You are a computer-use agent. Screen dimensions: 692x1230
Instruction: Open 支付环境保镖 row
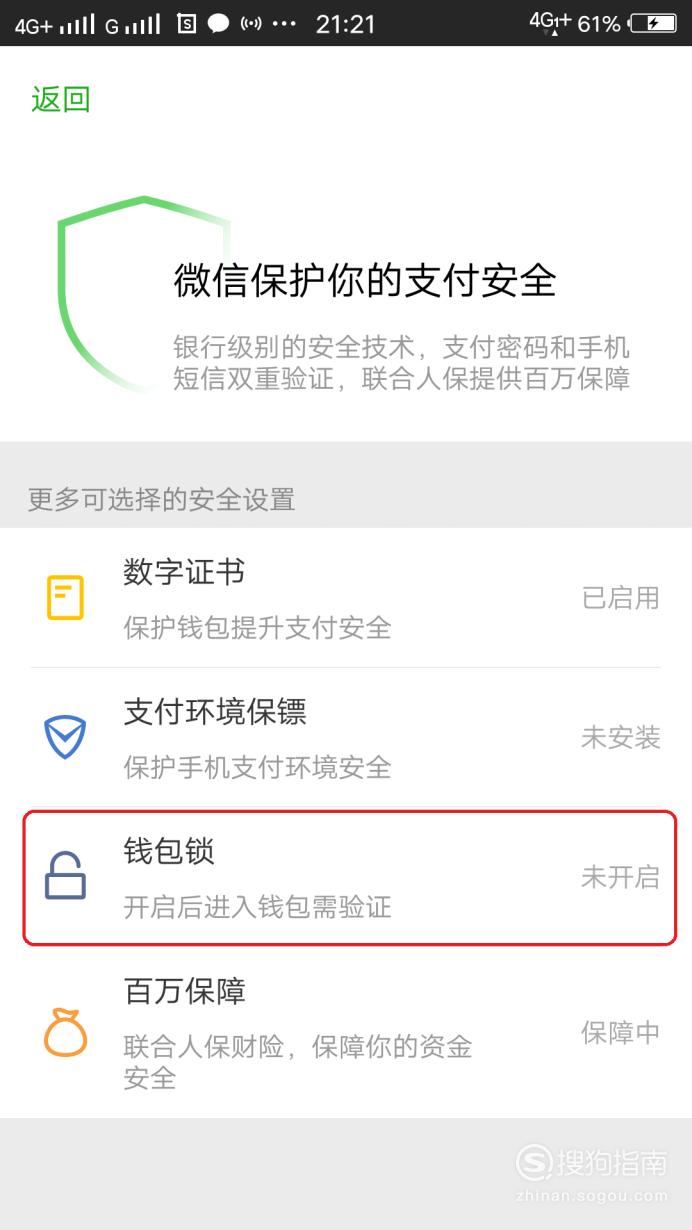[346, 738]
